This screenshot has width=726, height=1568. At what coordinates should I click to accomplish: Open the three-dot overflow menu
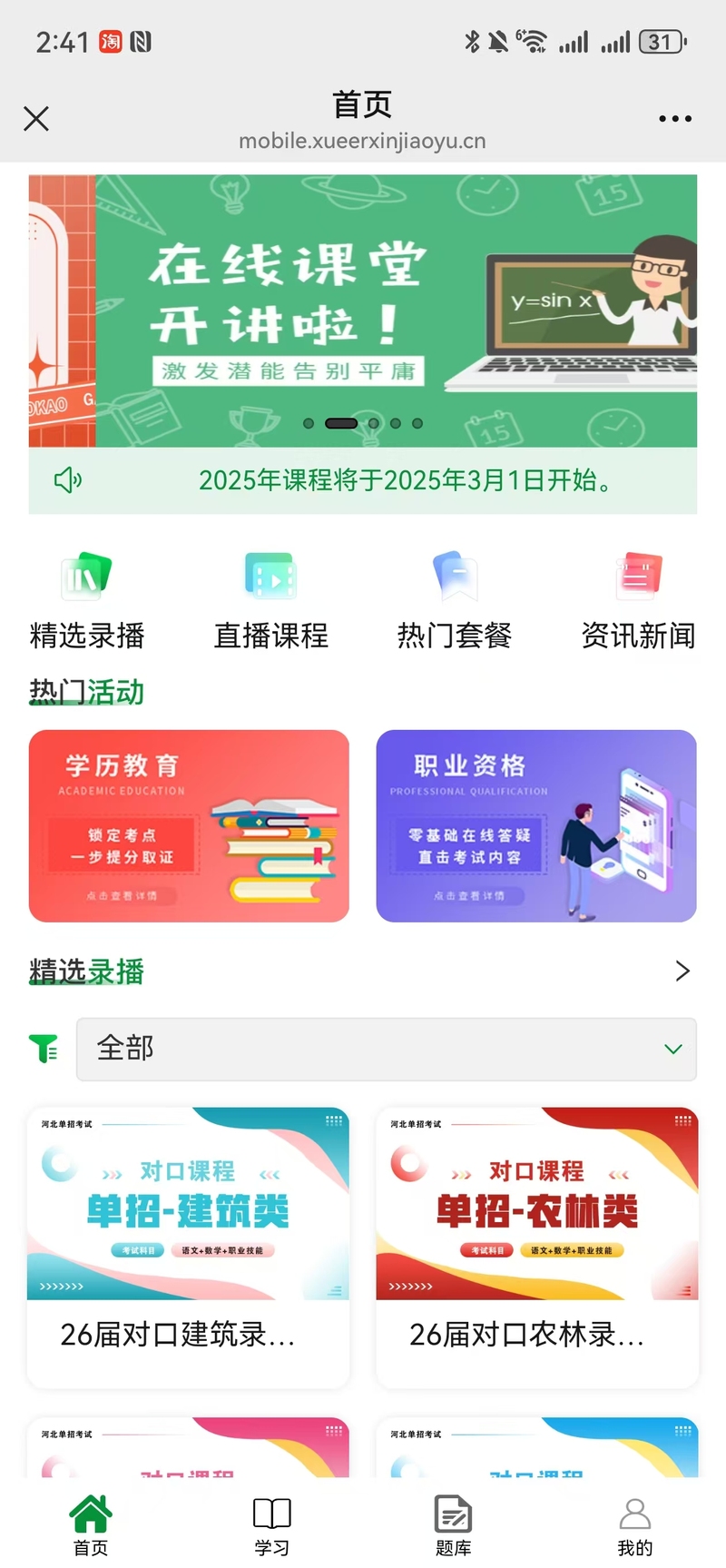pos(674,119)
